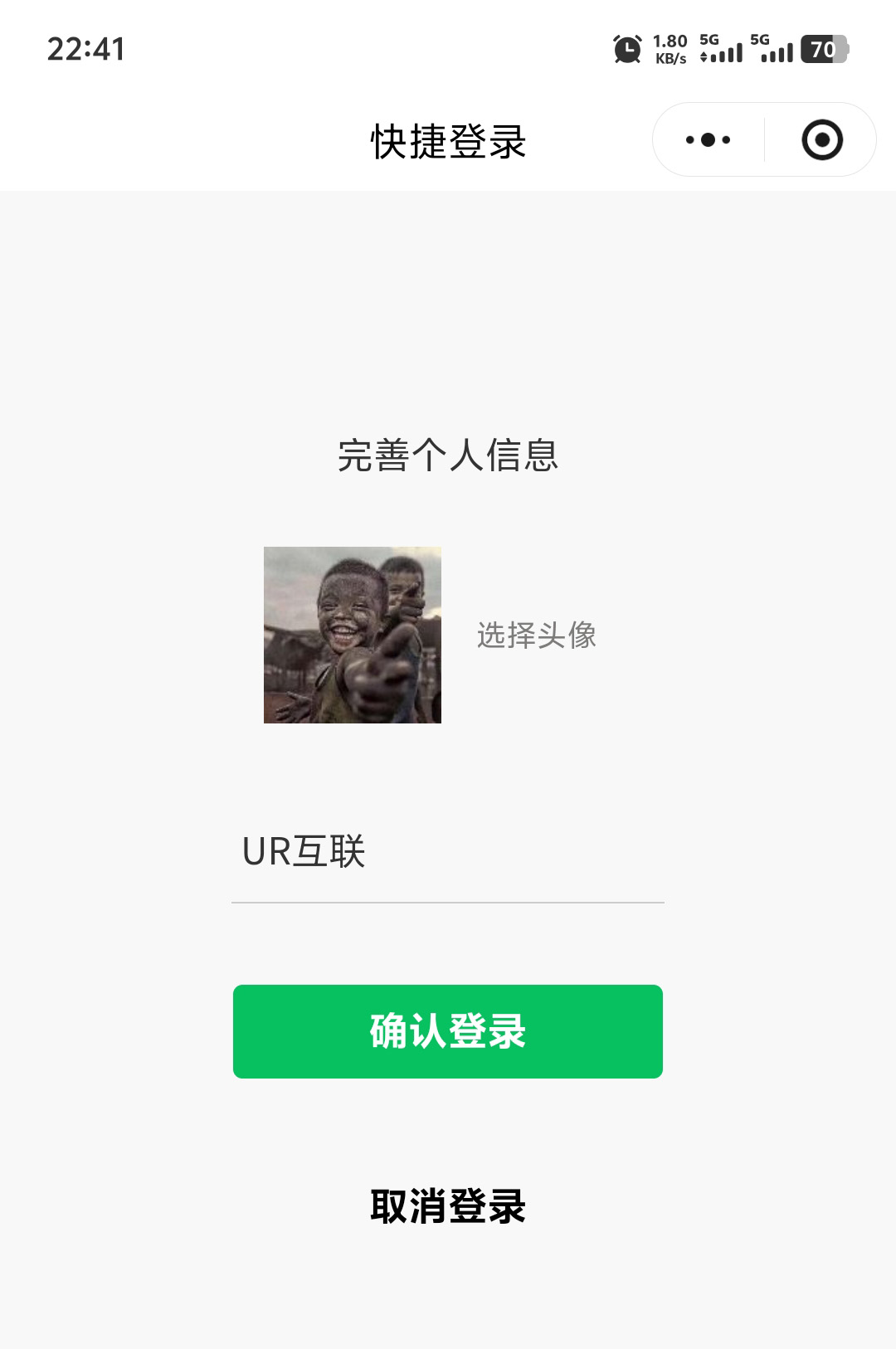Tap the avatar picture to change it
The width and height of the screenshot is (896, 1349).
[353, 635]
